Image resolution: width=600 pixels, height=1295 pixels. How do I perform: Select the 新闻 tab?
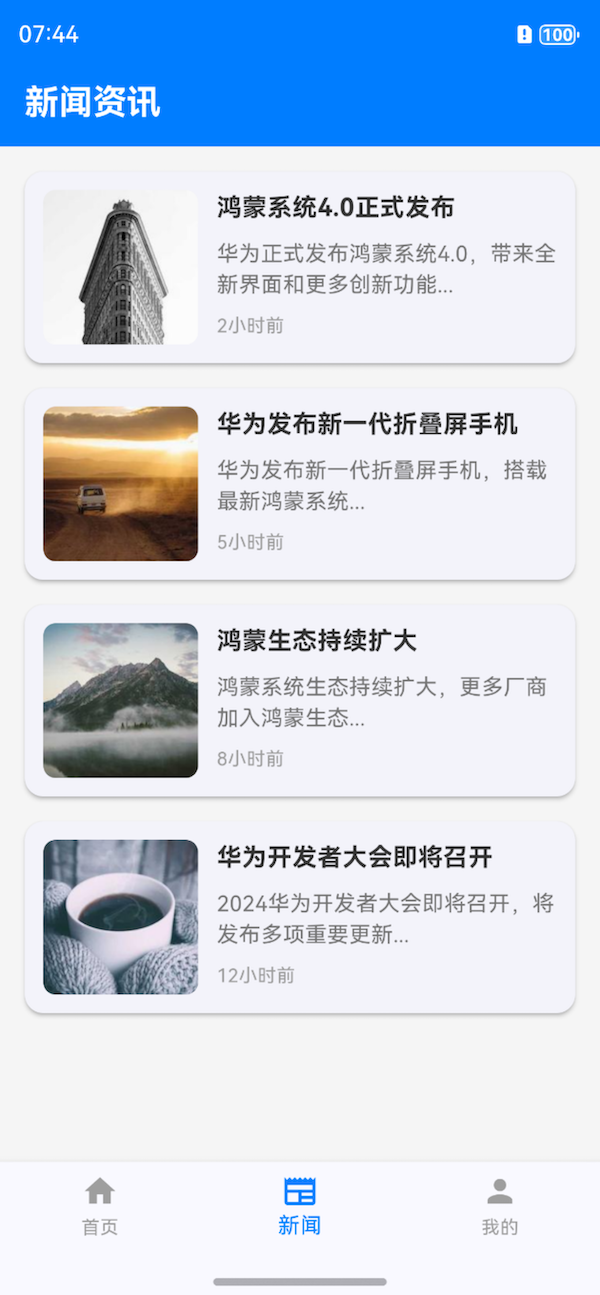pos(300,1206)
